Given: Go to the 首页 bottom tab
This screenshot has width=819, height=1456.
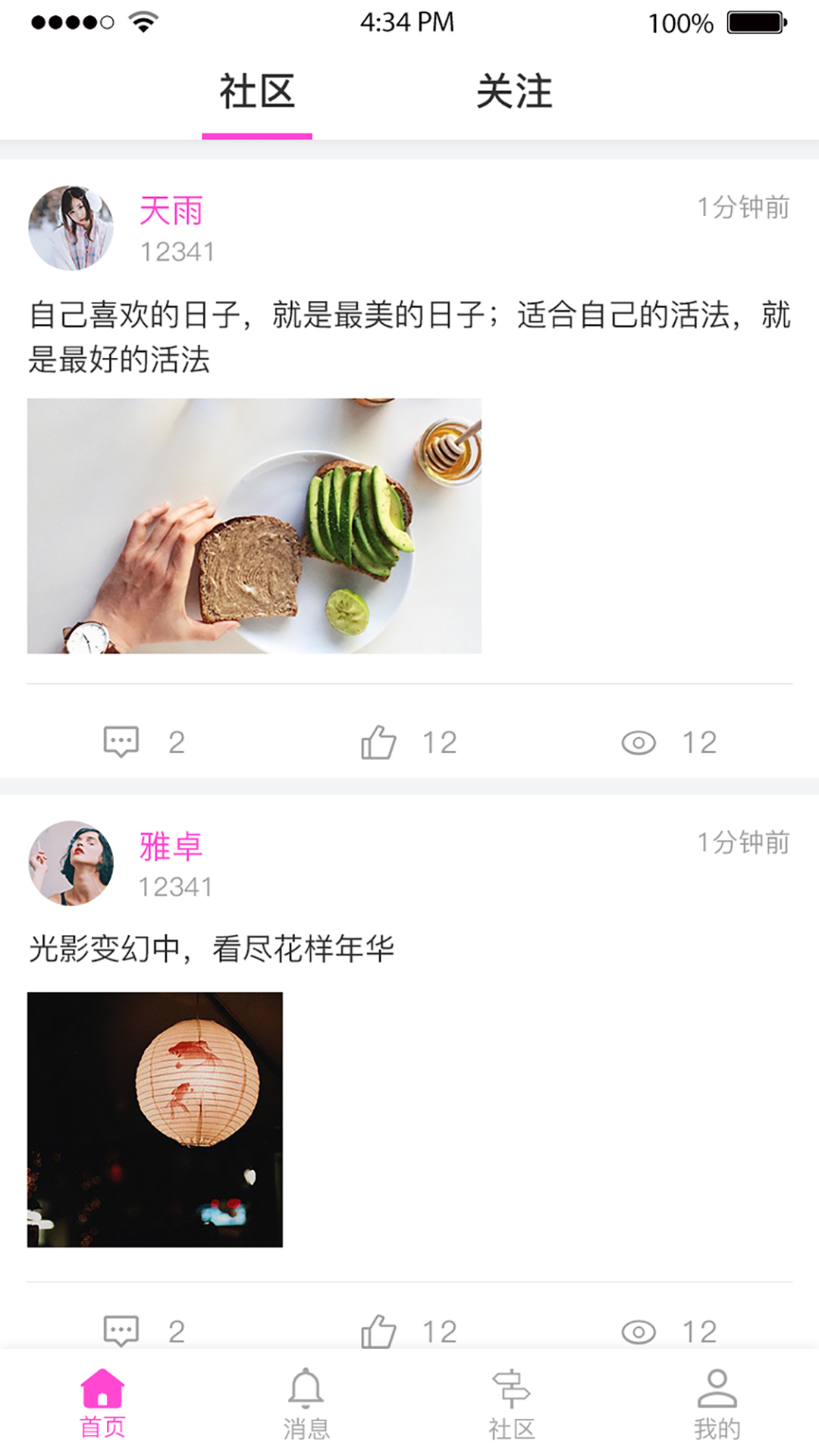Looking at the screenshot, I should [102, 1403].
